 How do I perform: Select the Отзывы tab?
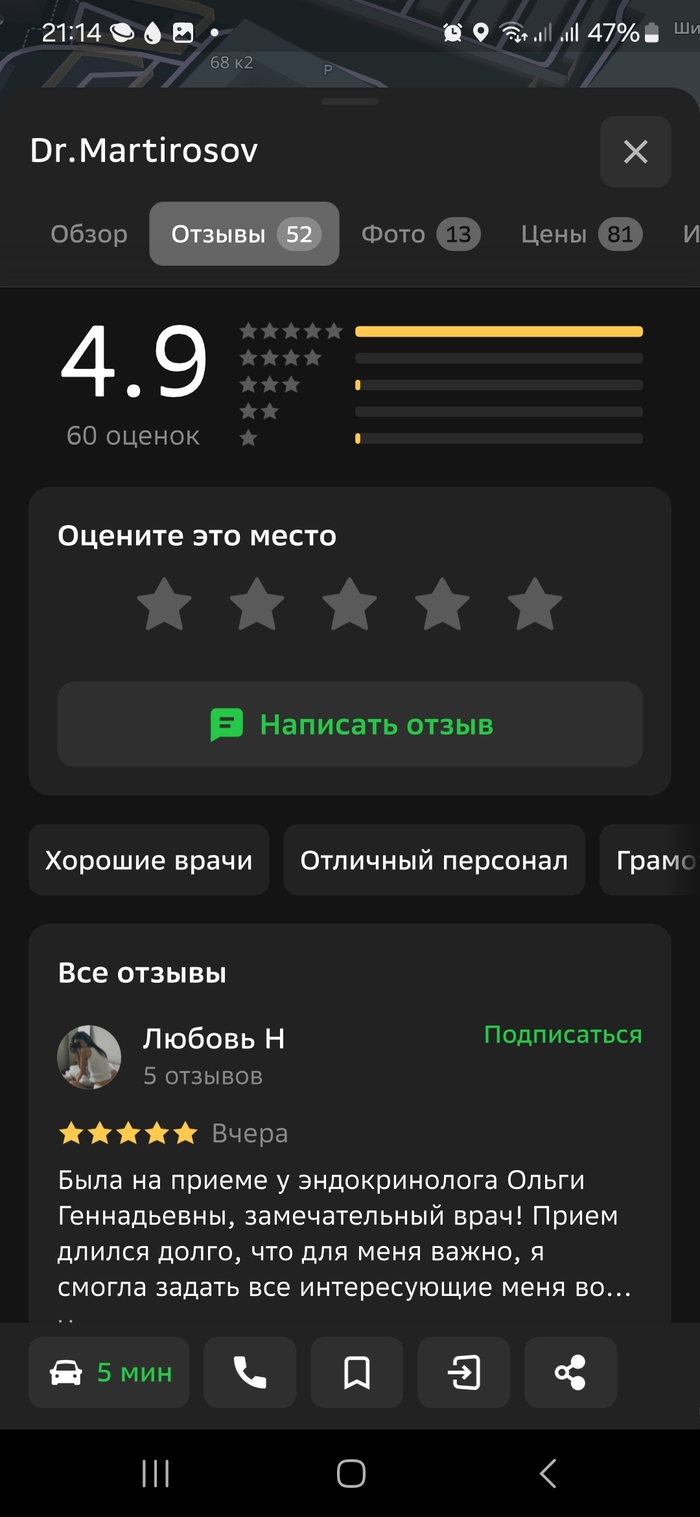(x=244, y=234)
